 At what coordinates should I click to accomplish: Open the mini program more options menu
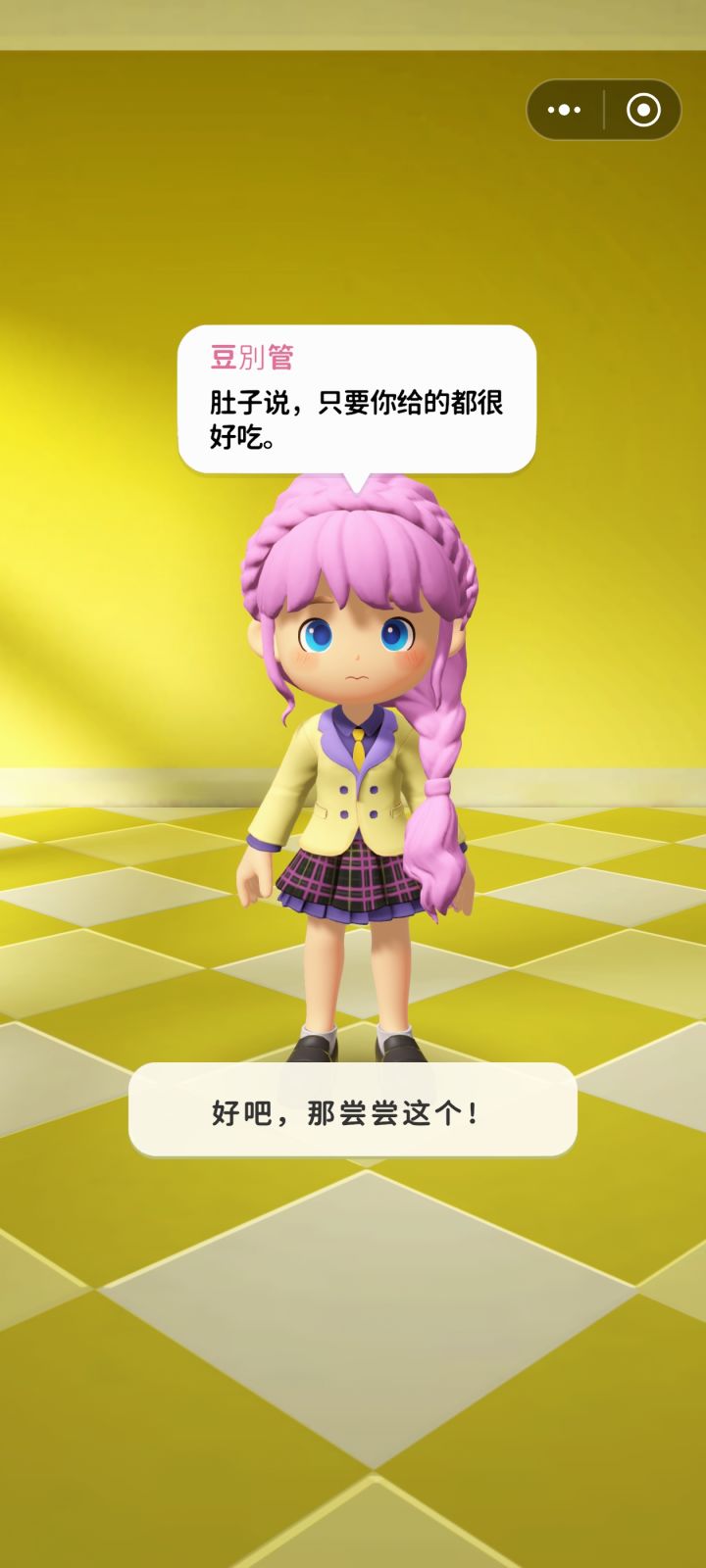tap(563, 109)
